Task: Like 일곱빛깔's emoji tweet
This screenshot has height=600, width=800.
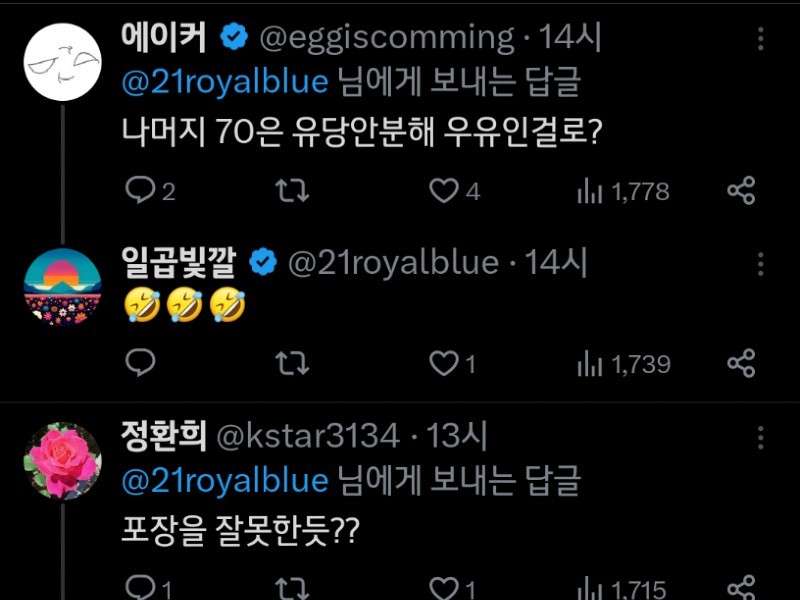Action: pos(442,364)
